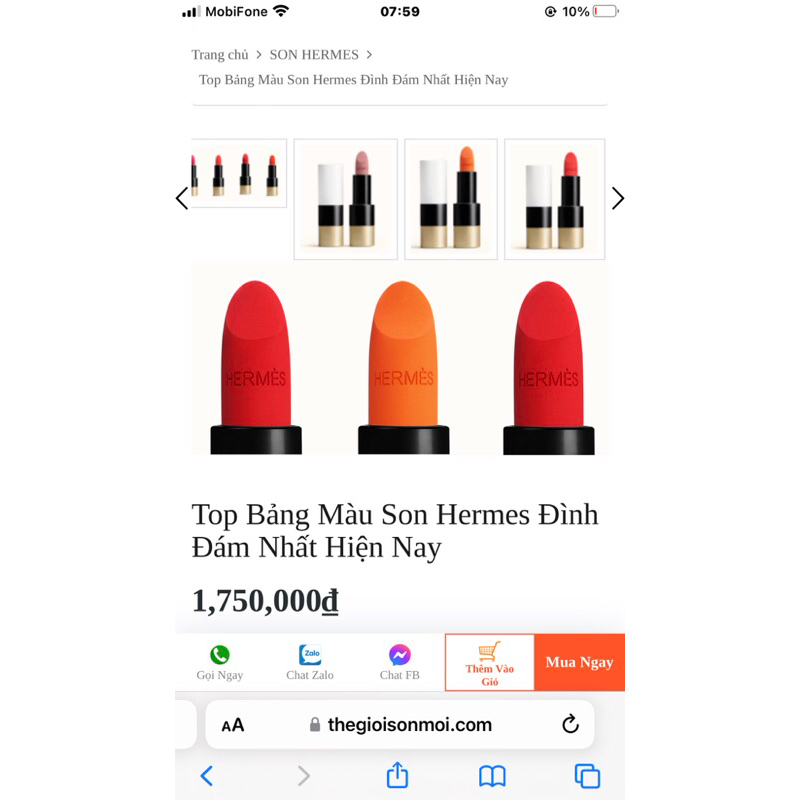Viewport: 800px width, 800px height.
Task: Share this page from Safari toolbar
Action: pyautogui.click(x=397, y=775)
